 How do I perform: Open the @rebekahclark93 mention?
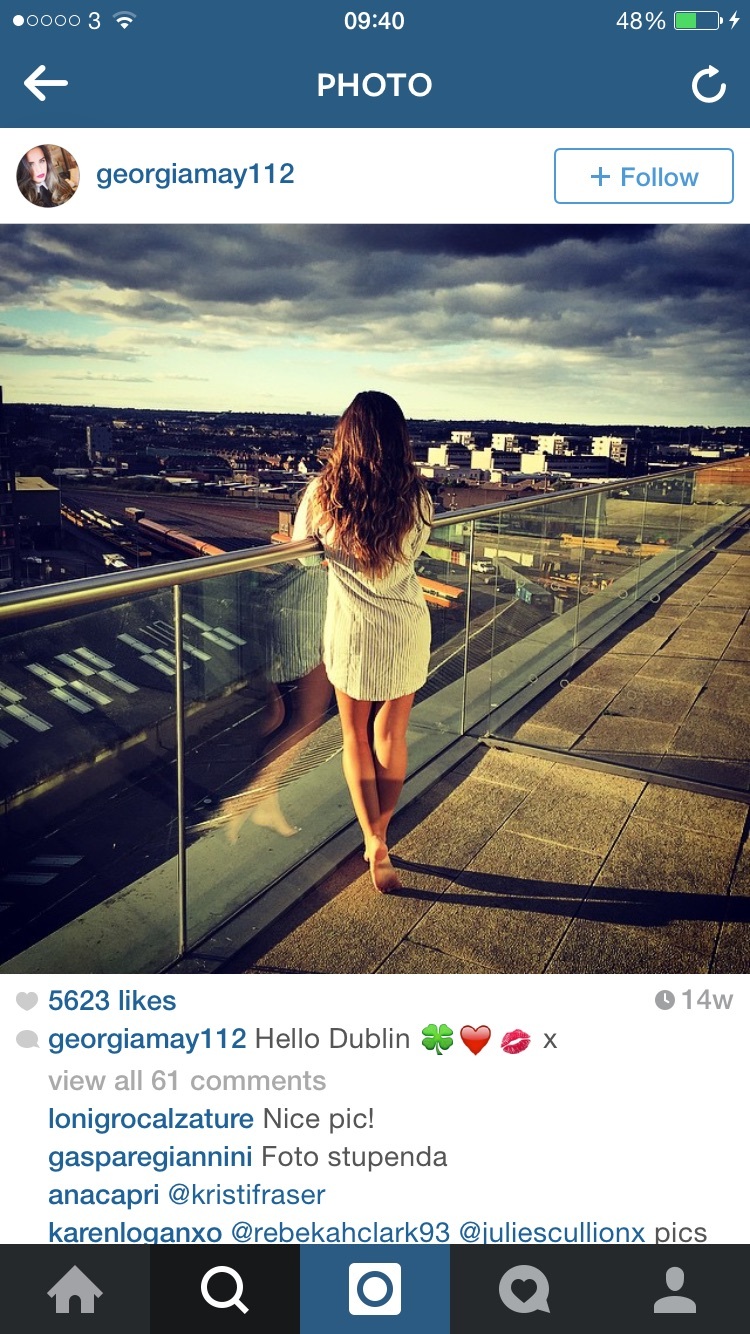point(340,1232)
